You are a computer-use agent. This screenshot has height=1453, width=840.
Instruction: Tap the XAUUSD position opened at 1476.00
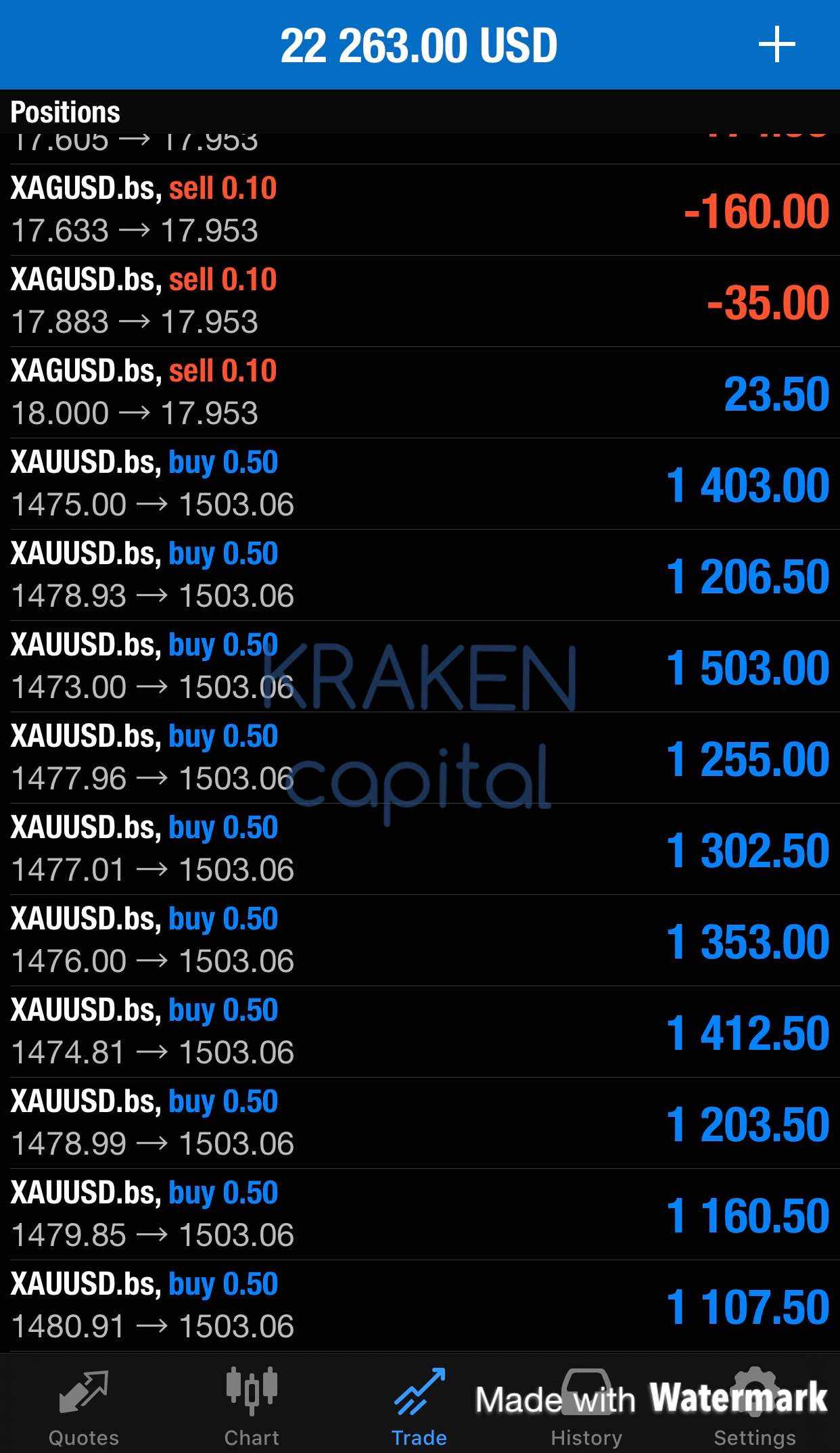(x=420, y=940)
